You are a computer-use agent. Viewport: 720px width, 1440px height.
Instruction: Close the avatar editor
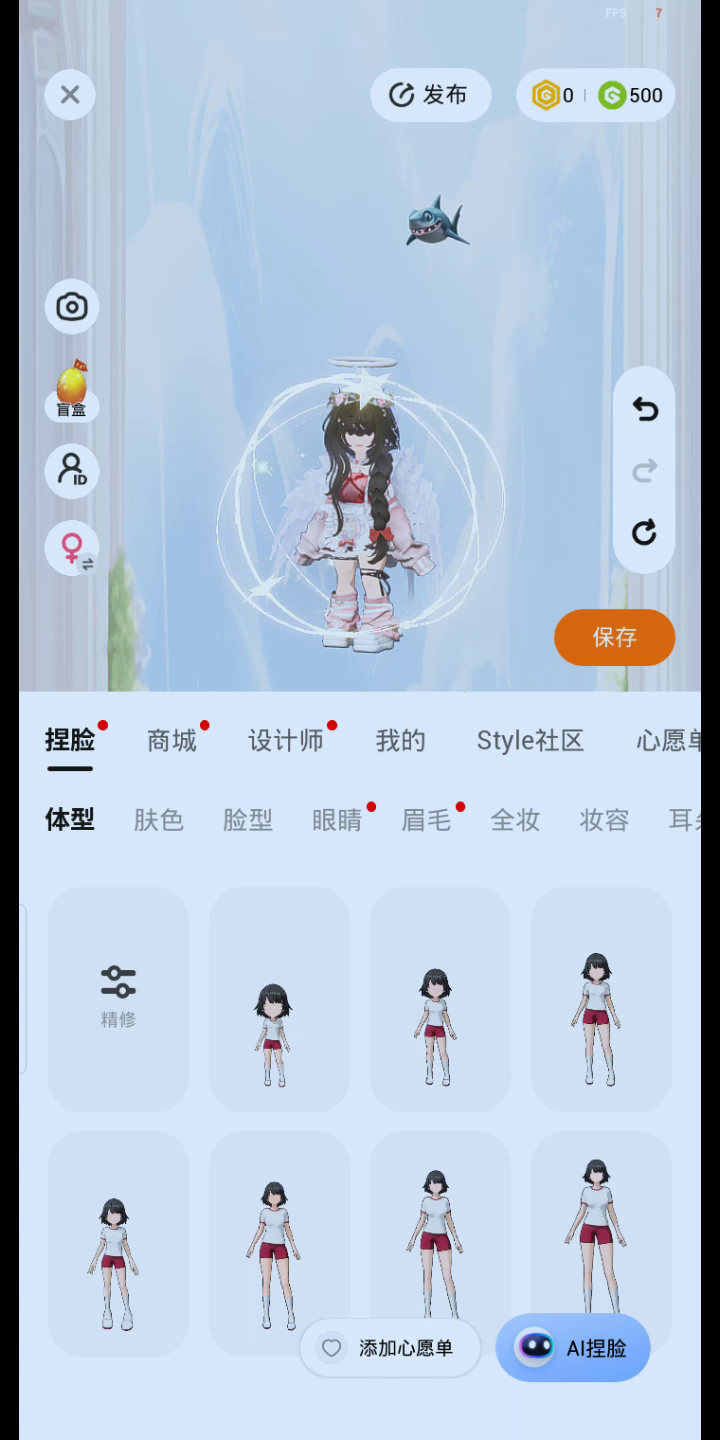(70, 95)
